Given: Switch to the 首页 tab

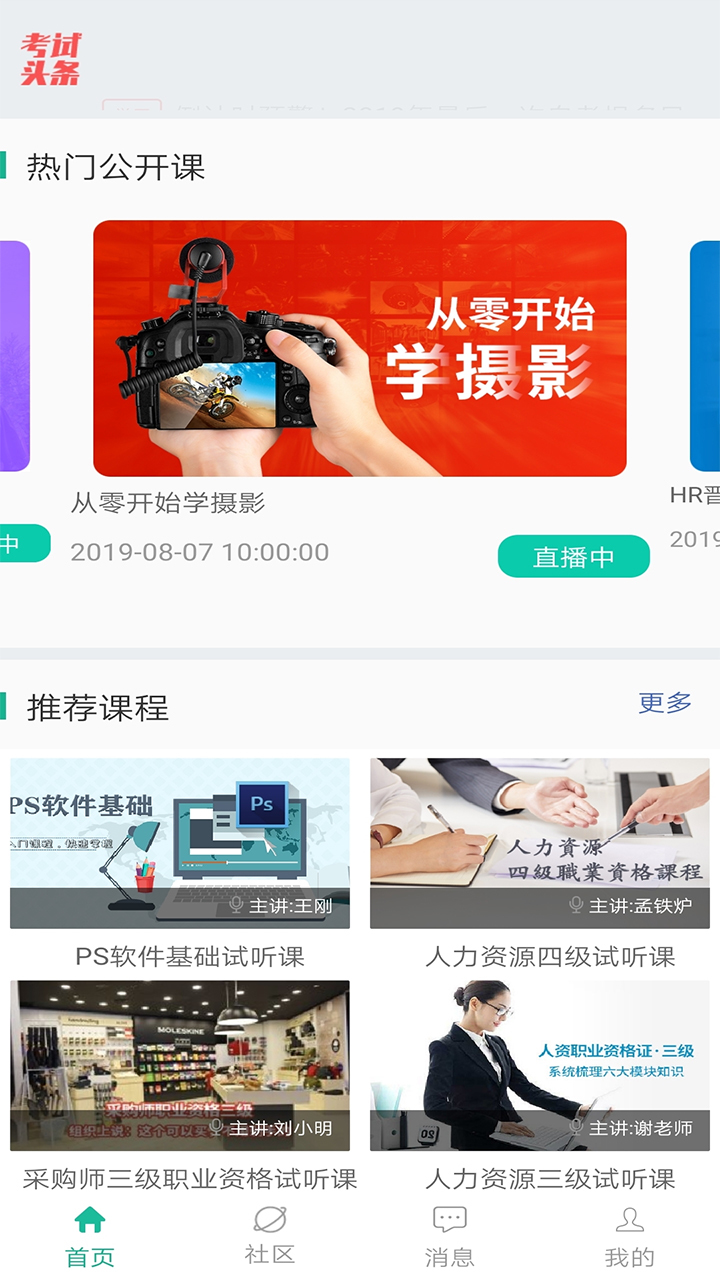Looking at the screenshot, I should point(90,1237).
